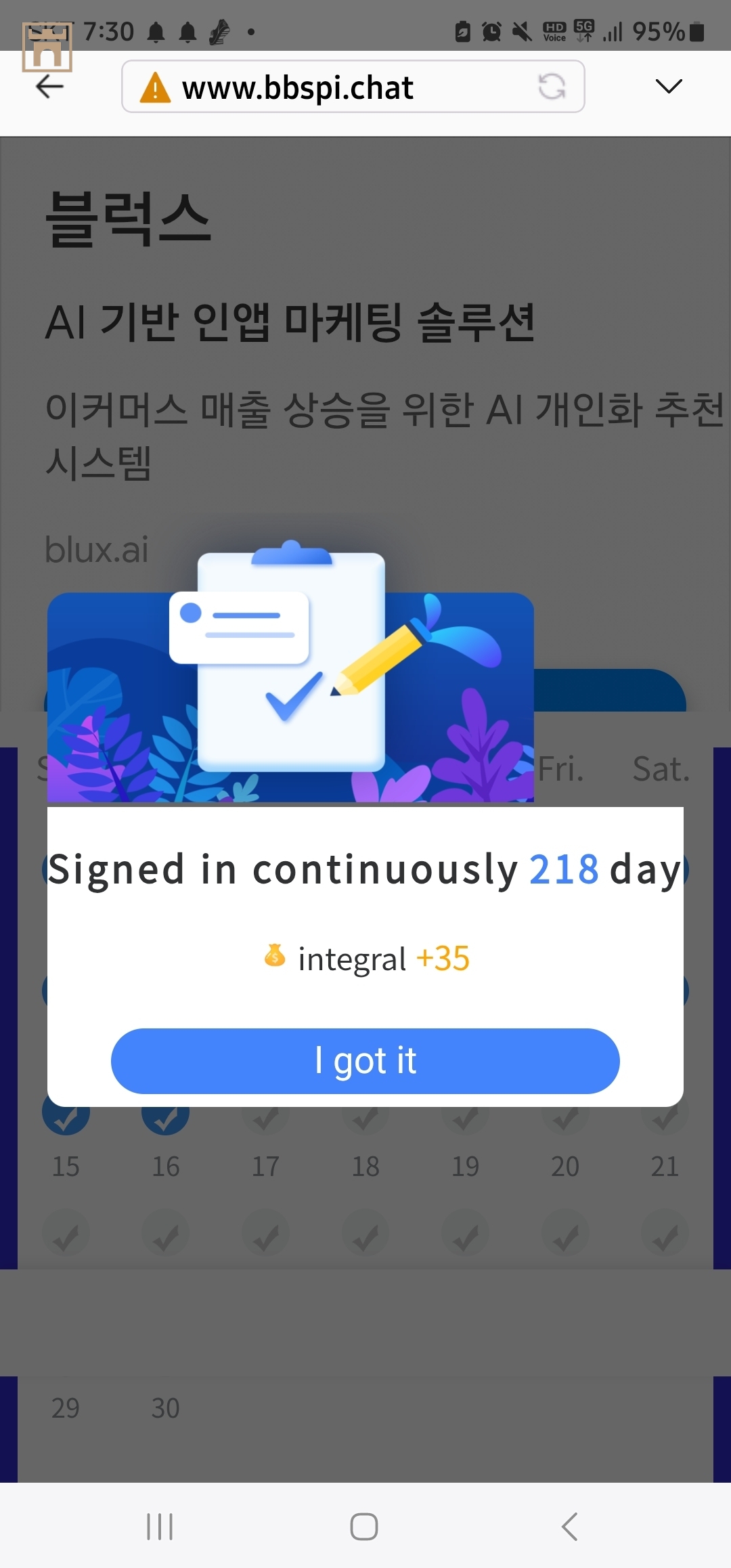731x1568 pixels.
Task: Go to the home screen
Action: pos(364,1527)
